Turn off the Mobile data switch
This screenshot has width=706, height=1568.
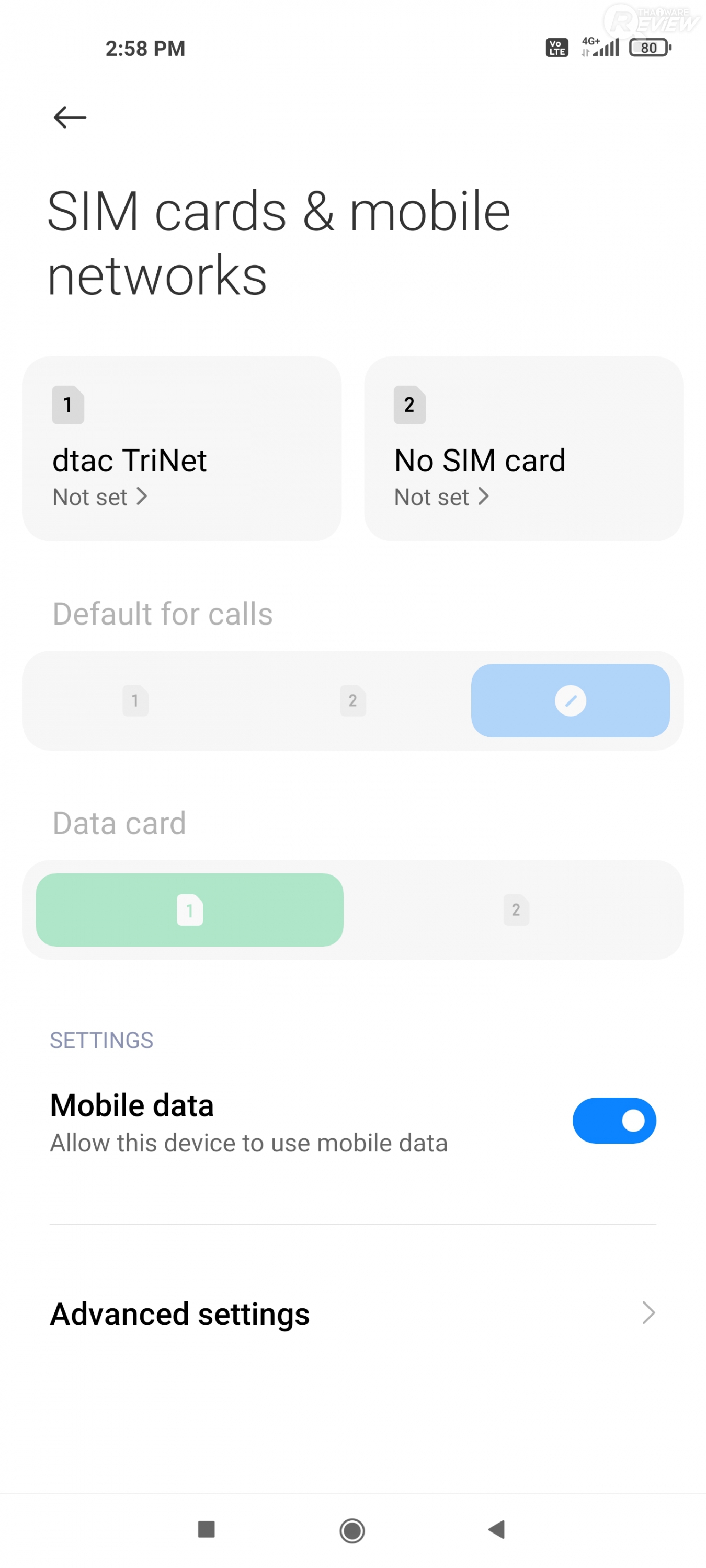[613, 1121]
